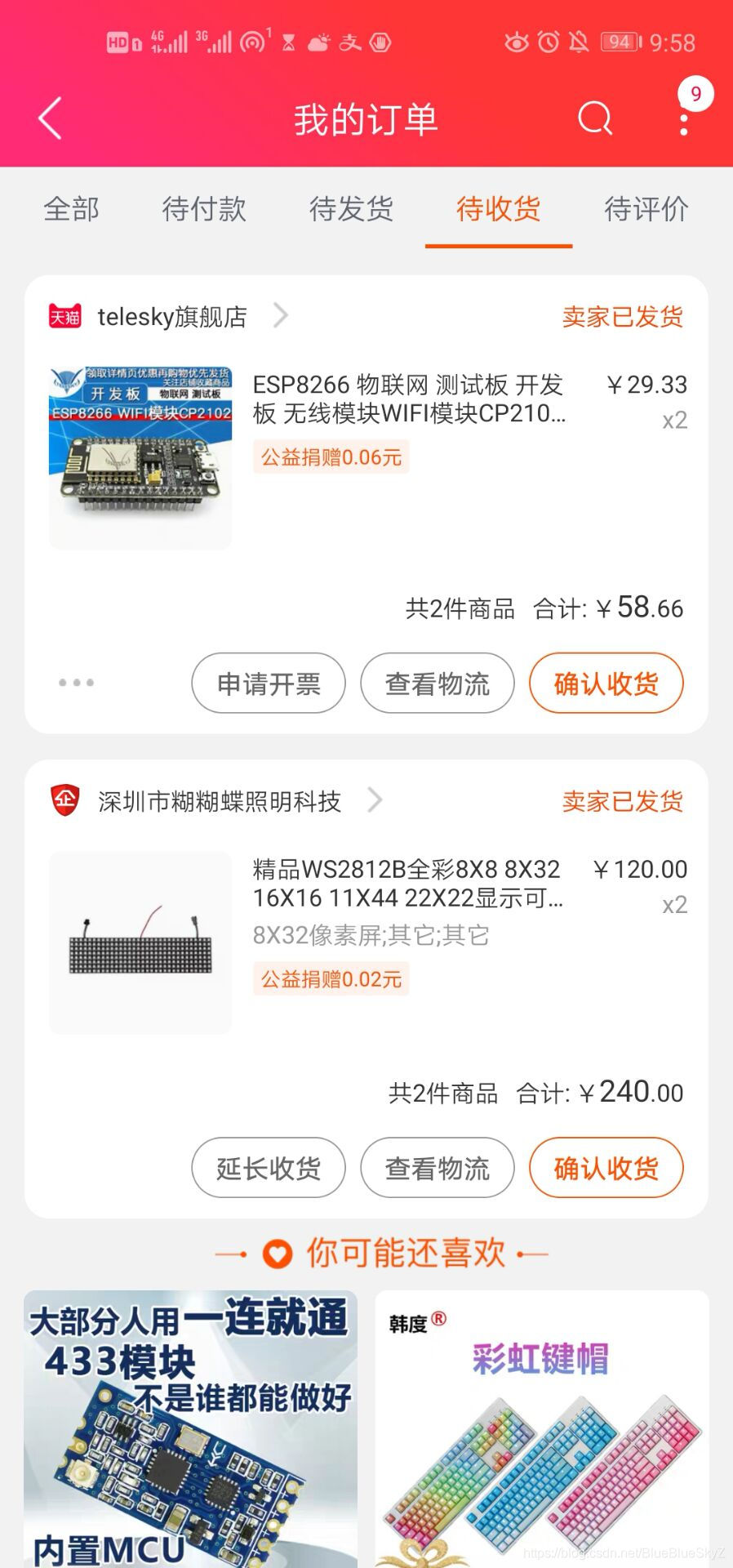This screenshot has height=1568, width=733.
Task: Search orders with the magnifier icon
Action: pos(594,118)
